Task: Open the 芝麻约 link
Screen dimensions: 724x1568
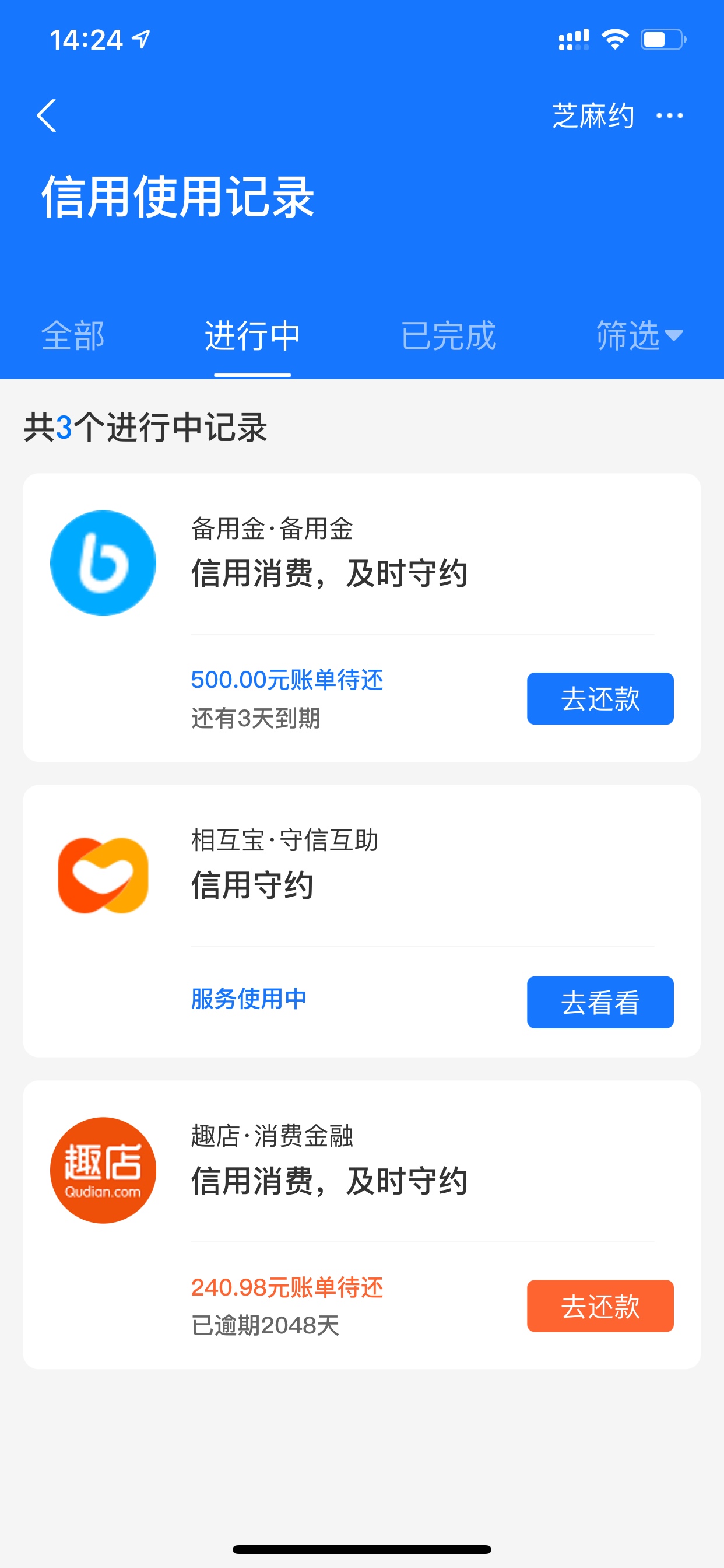Action: pyautogui.click(x=593, y=116)
